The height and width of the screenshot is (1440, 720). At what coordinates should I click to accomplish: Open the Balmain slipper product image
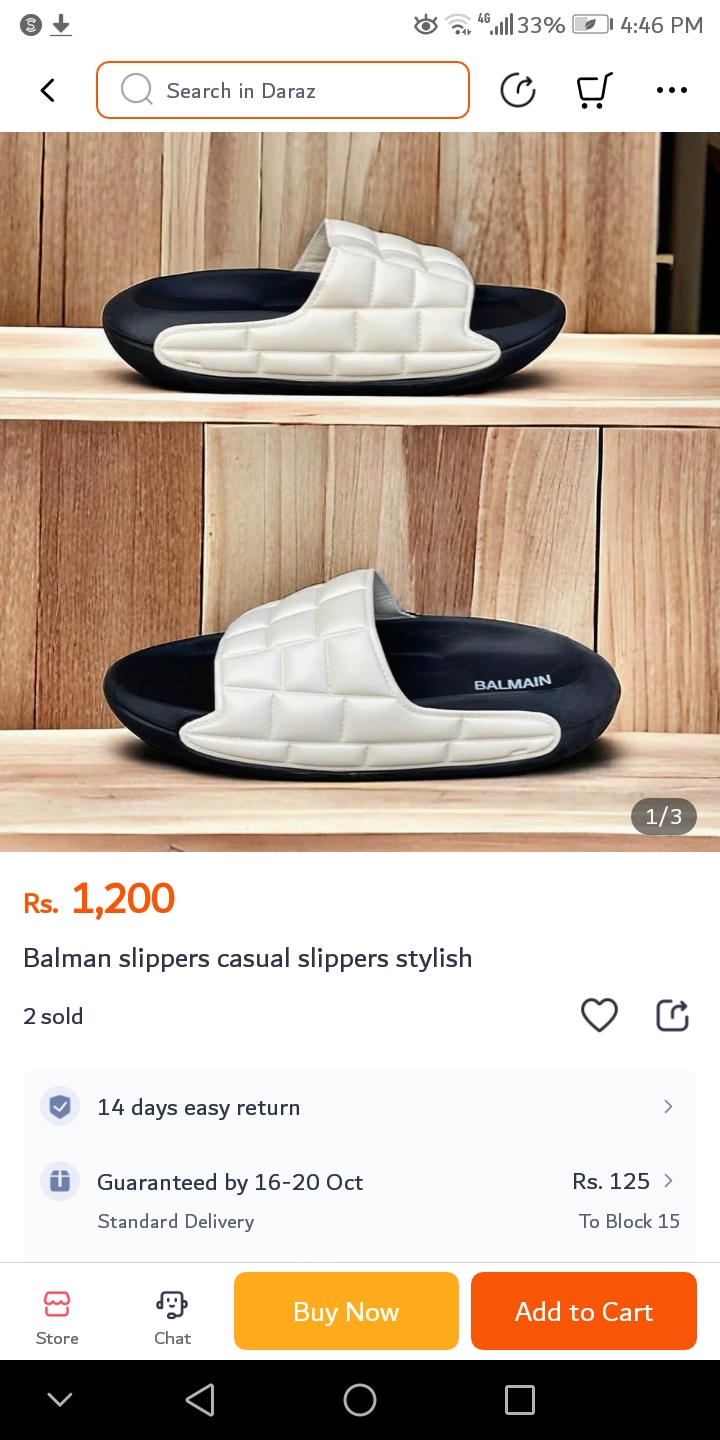click(360, 490)
